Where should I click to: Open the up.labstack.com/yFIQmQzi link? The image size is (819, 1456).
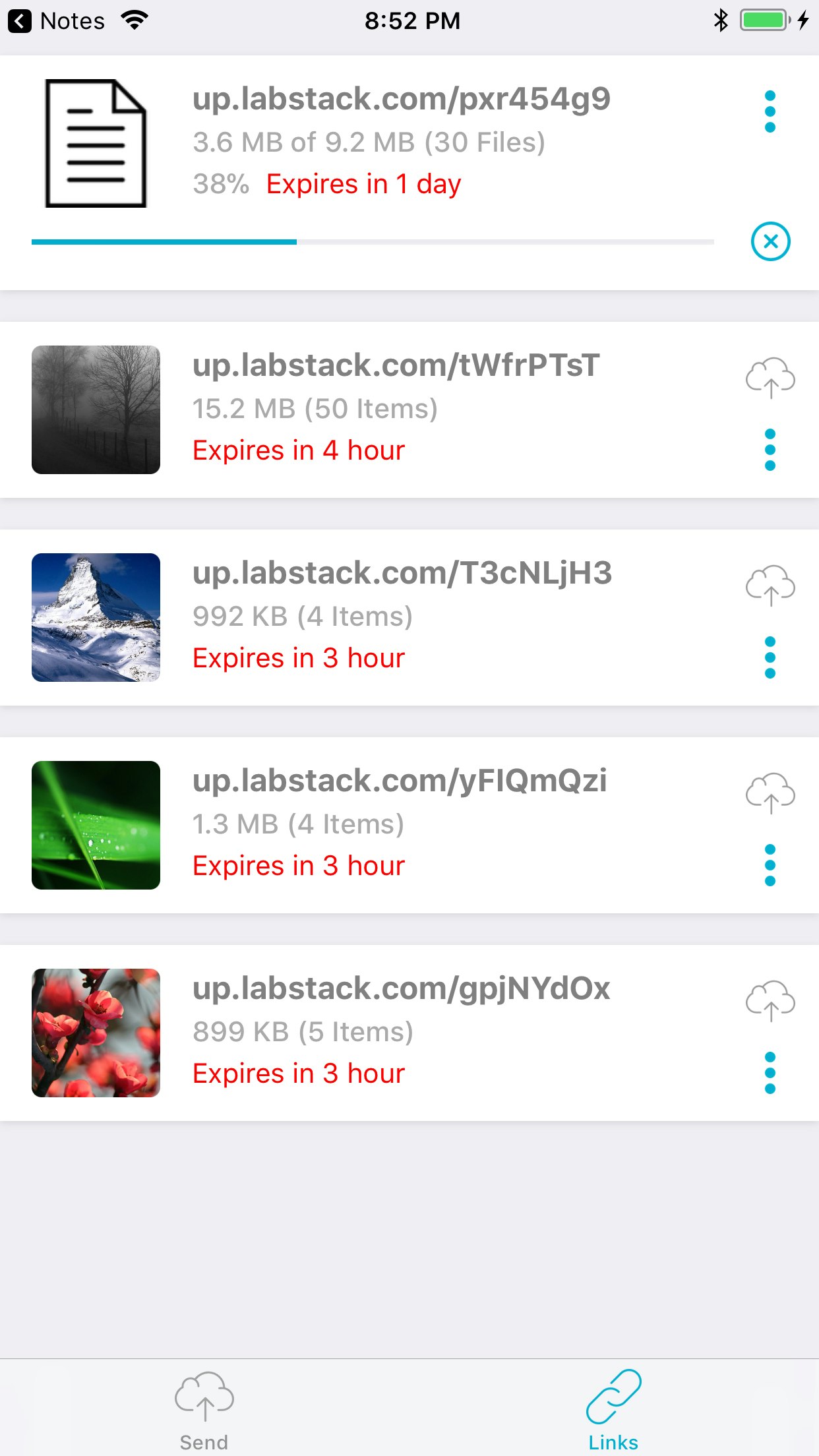click(x=399, y=781)
